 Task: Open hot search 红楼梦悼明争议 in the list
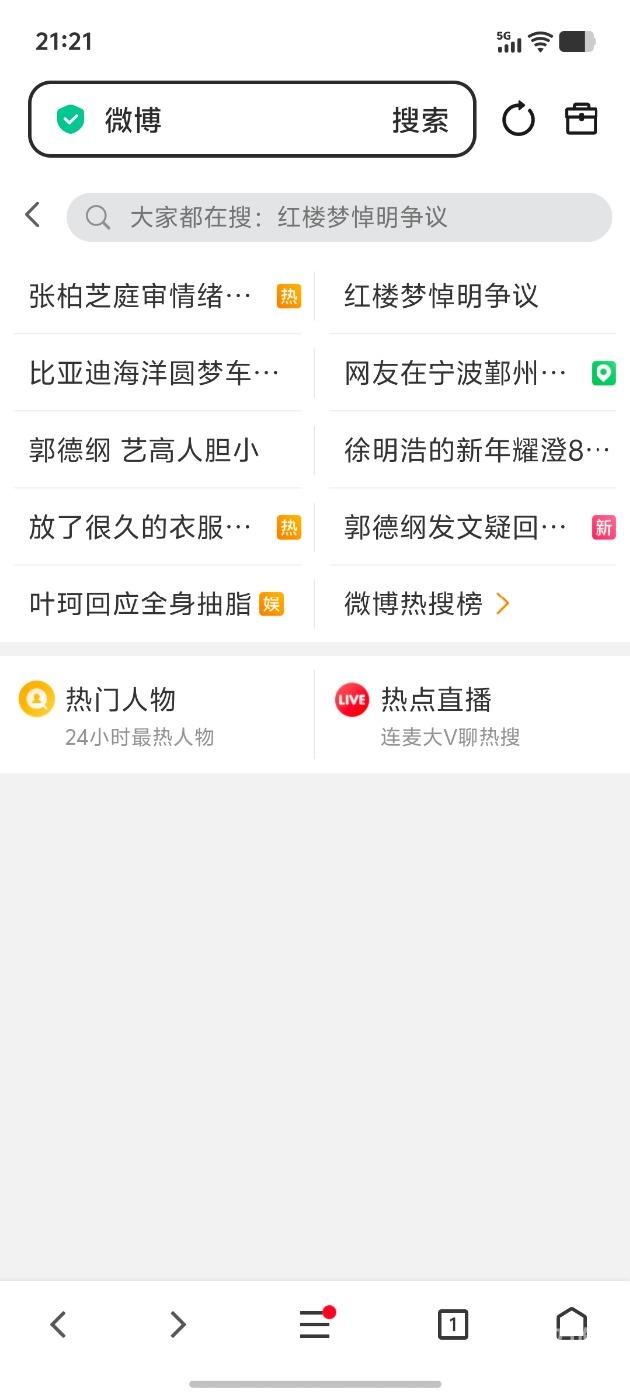click(441, 296)
